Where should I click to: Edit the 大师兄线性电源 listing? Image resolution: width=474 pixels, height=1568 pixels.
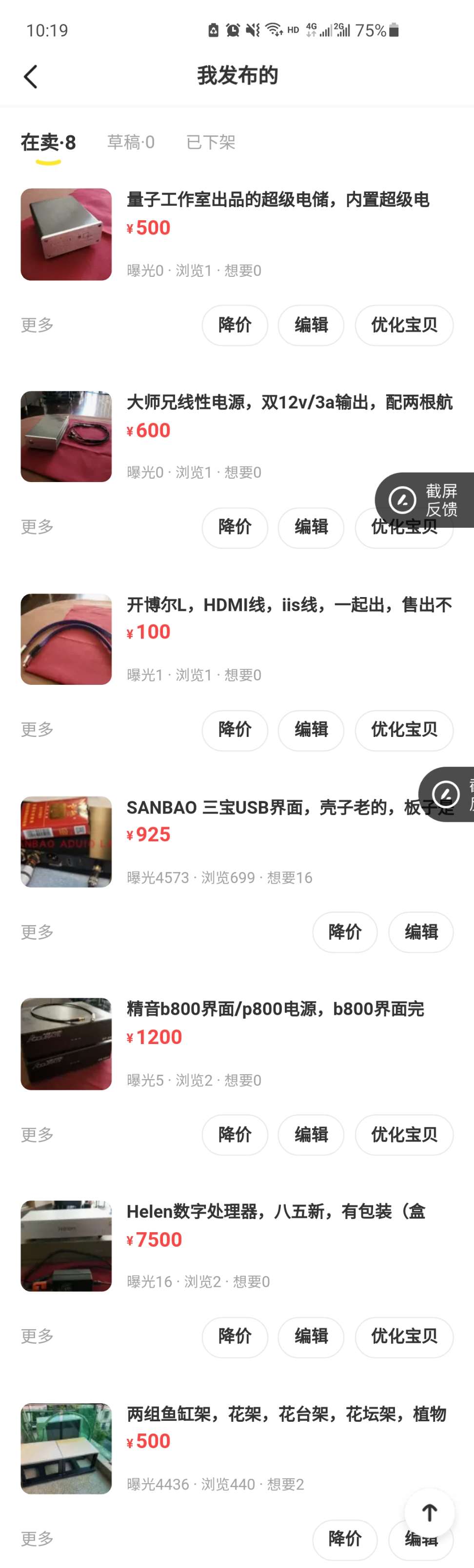coord(311,527)
